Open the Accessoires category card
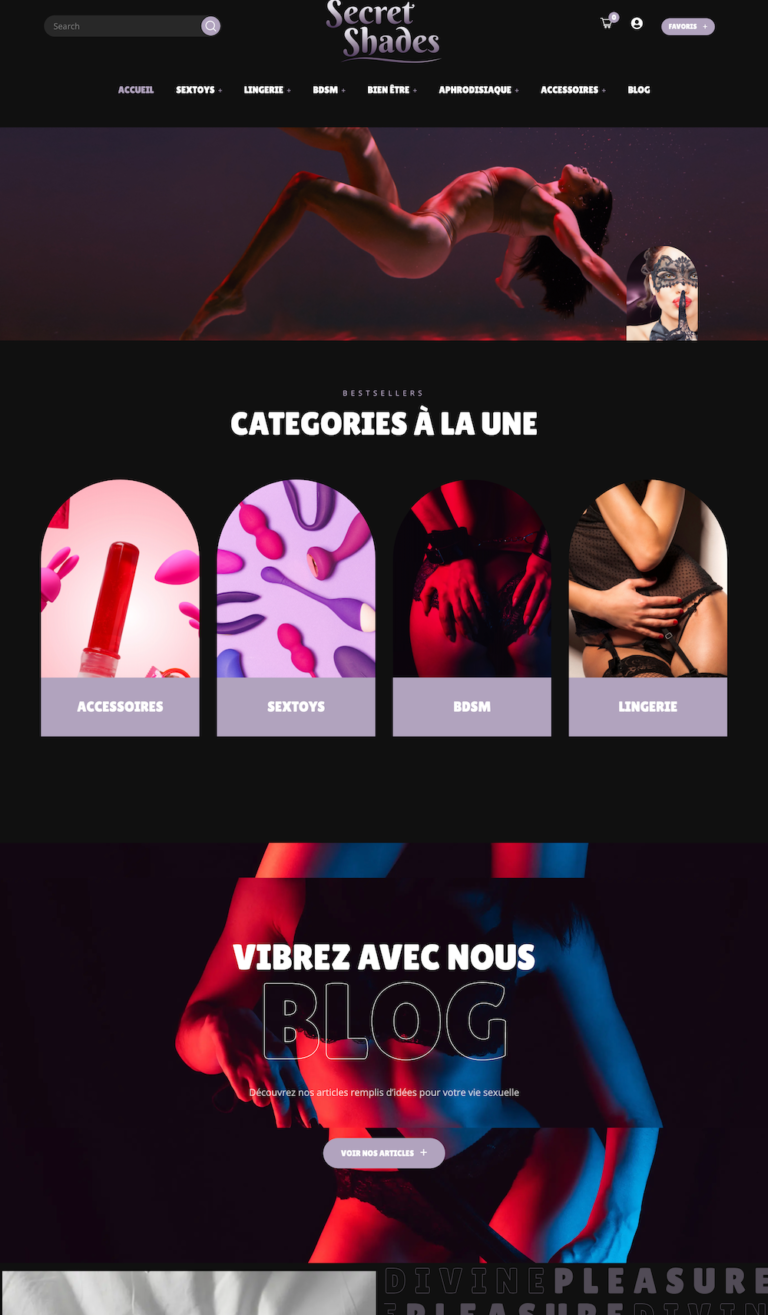Screen dimensions: 768x1315 pos(120,608)
